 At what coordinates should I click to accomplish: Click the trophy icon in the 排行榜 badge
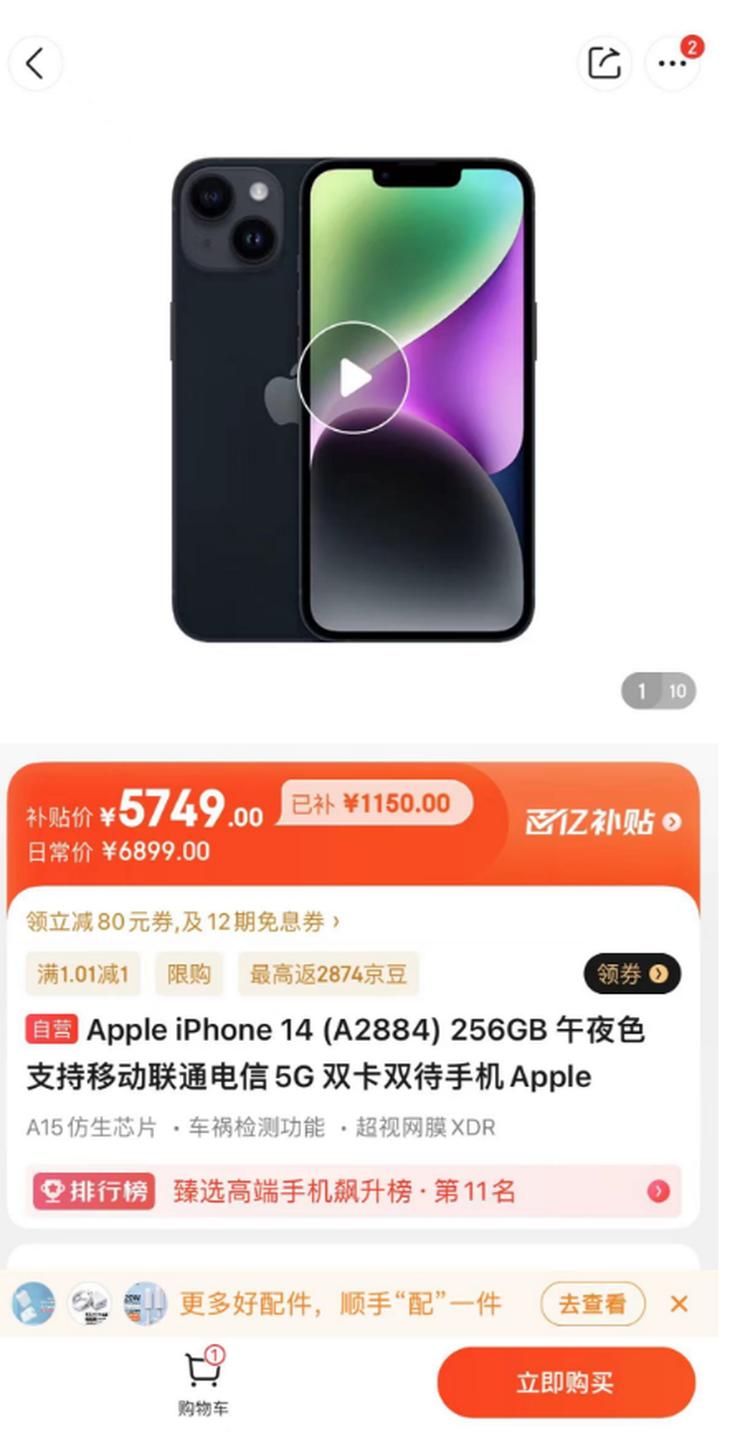tap(55, 1191)
